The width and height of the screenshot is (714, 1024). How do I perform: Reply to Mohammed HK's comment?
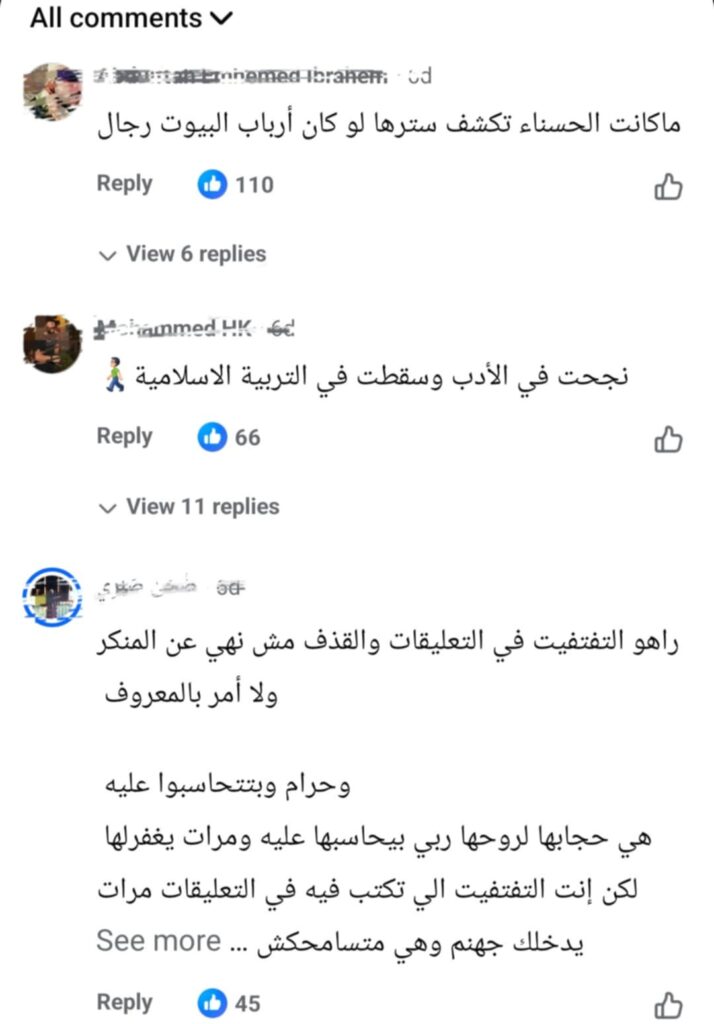124,437
